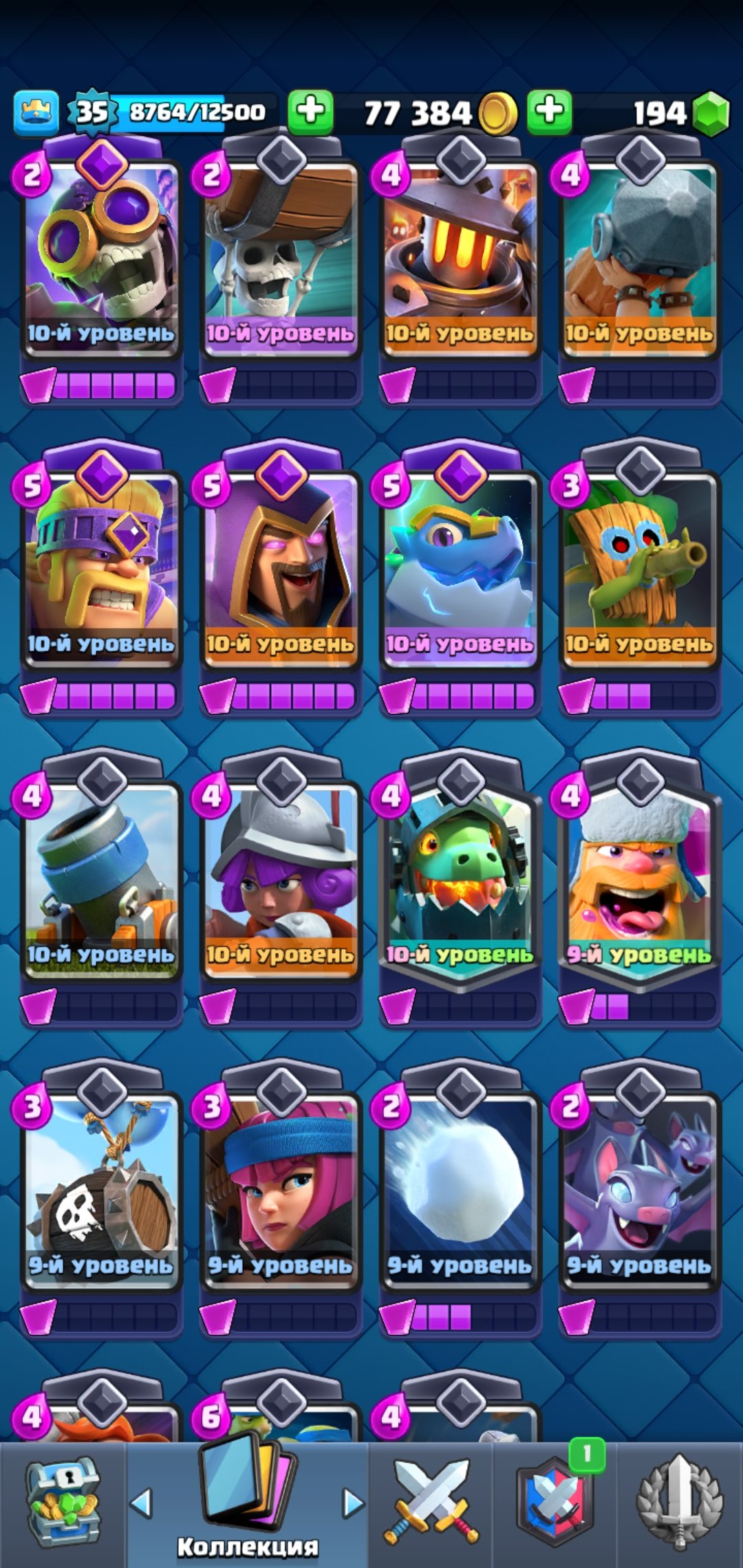Tap the right arrow beside Коллекция
This screenshot has height=1568, width=743.
354,1503
